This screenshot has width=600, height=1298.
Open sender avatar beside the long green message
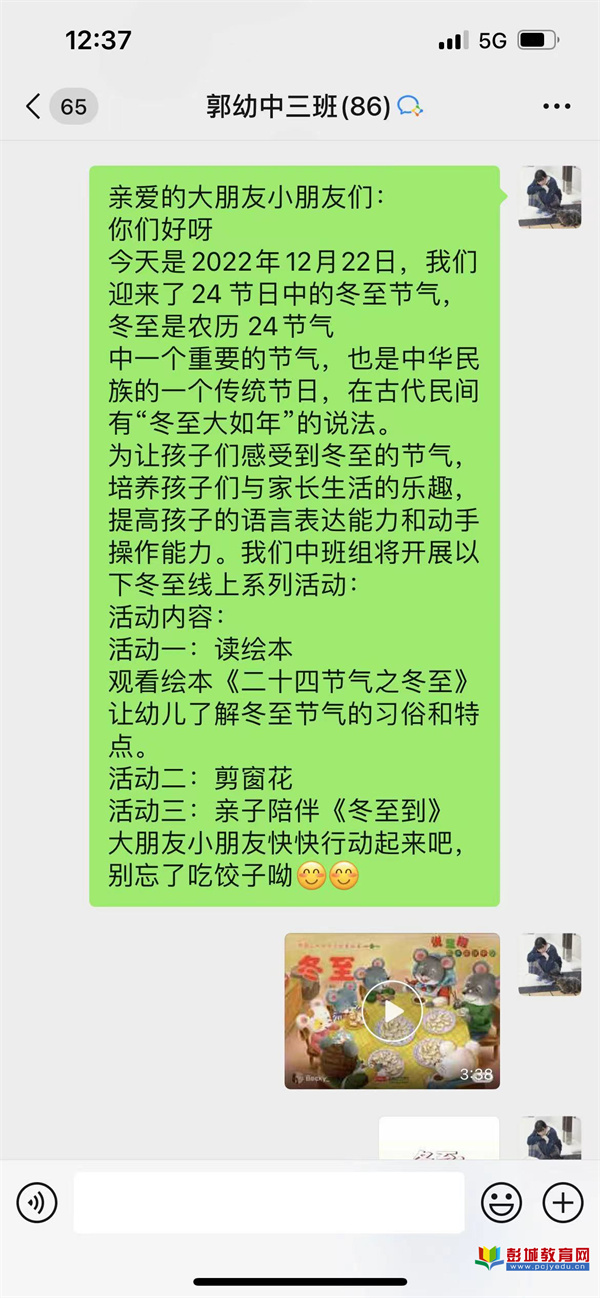coord(549,197)
